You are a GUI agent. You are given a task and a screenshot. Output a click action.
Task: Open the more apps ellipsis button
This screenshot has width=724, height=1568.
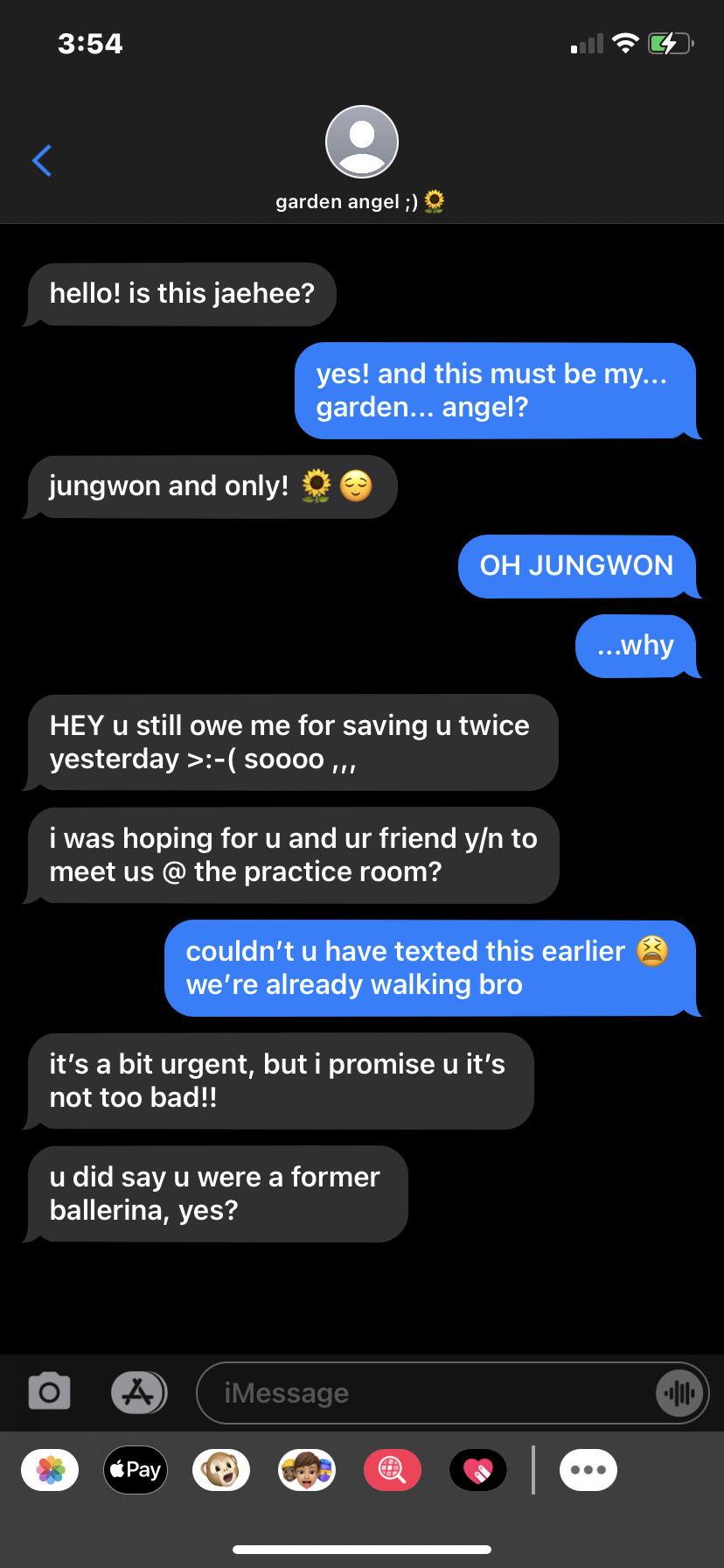click(x=588, y=1470)
